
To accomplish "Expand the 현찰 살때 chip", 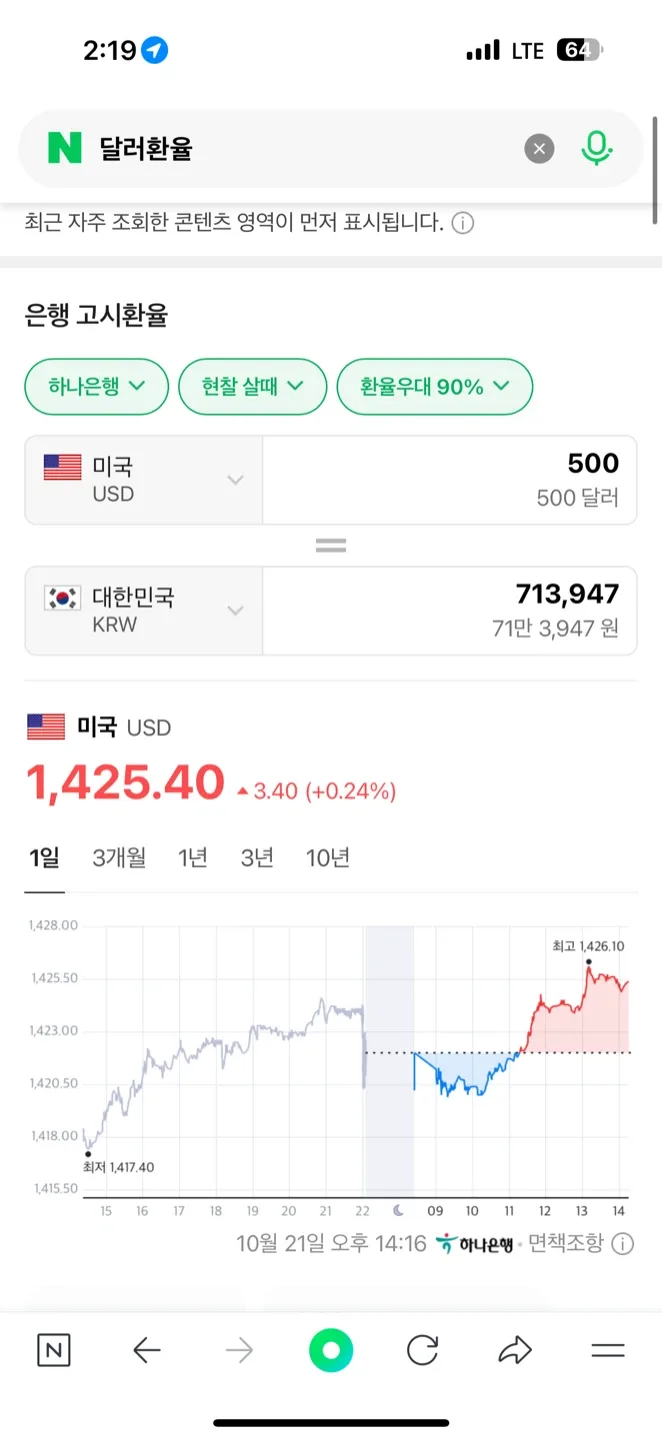I will pos(252,386).
